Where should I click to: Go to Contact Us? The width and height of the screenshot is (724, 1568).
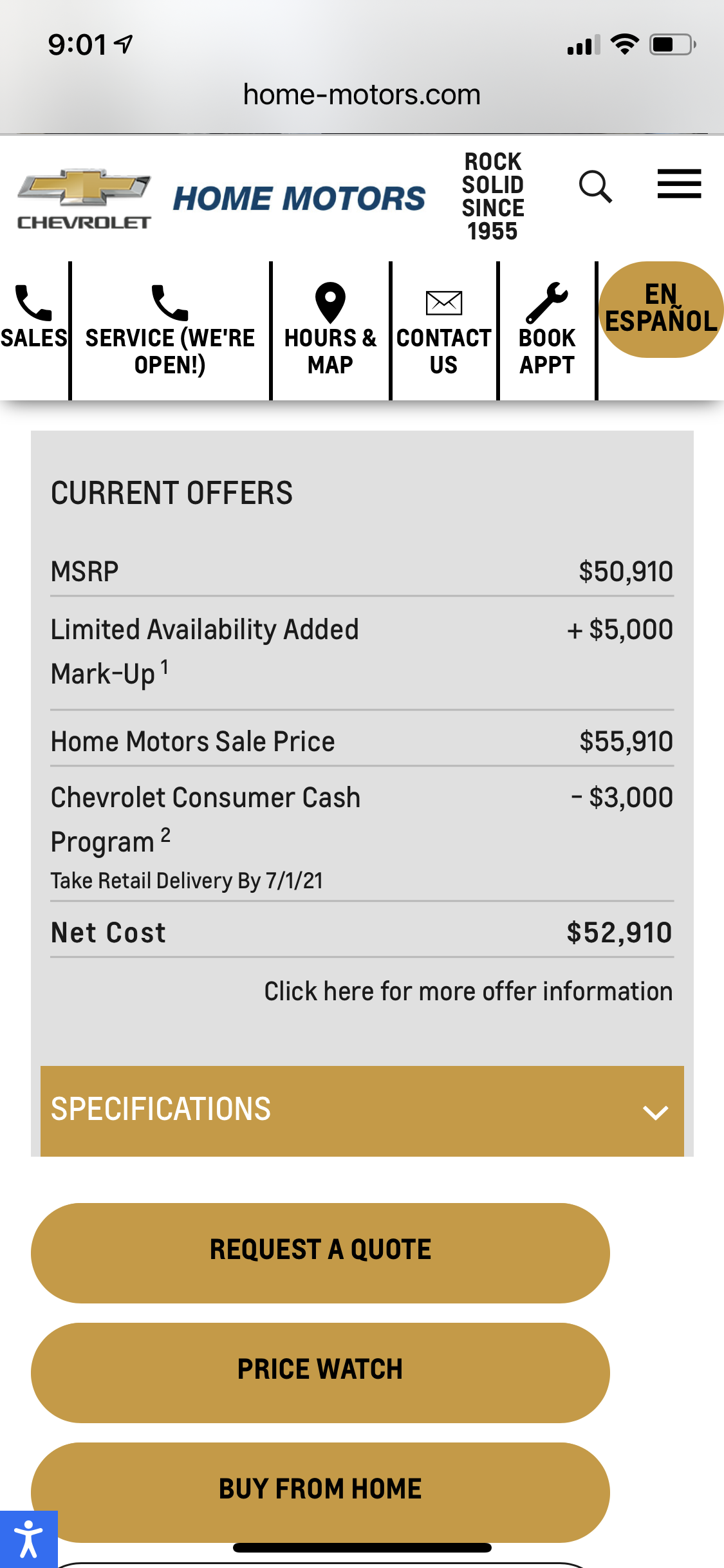[x=443, y=330]
